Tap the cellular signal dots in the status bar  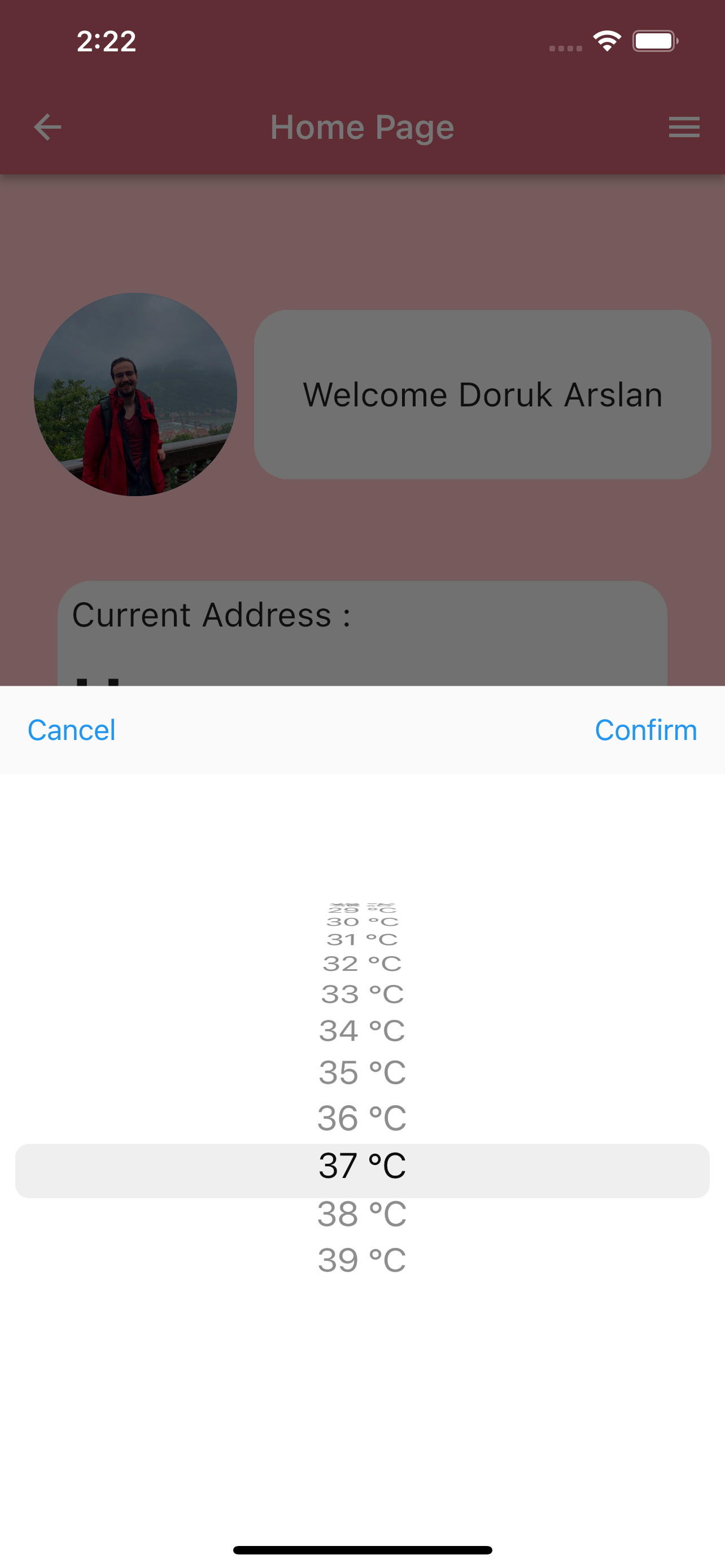point(564,46)
